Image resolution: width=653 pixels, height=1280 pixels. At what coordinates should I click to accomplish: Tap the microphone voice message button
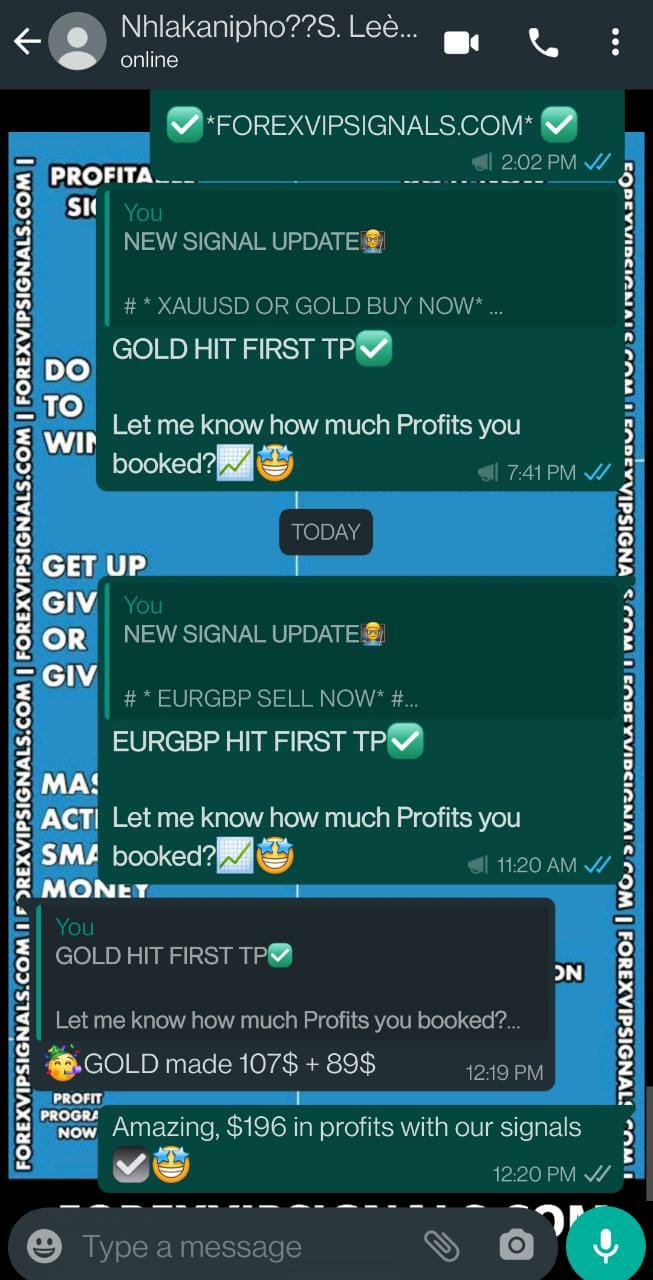click(605, 1246)
